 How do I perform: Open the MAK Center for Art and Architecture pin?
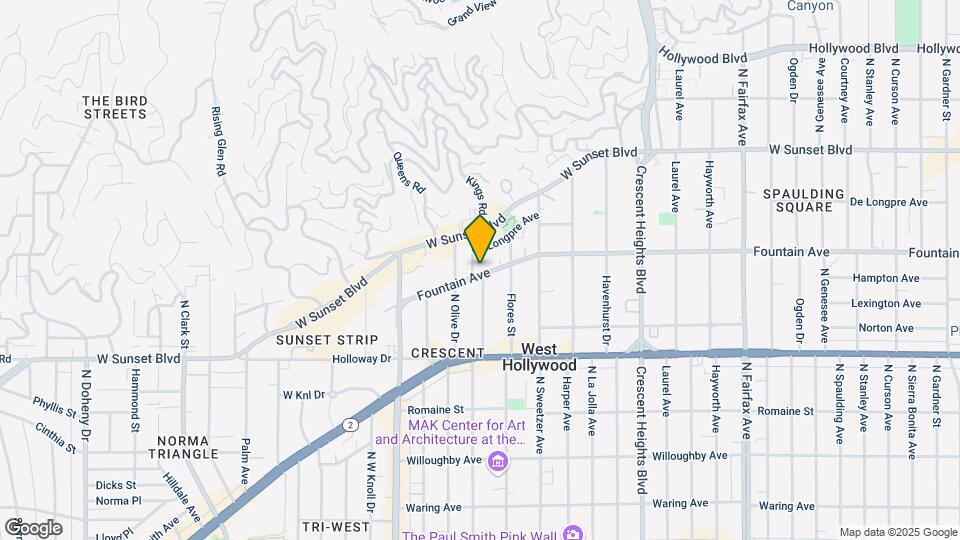(x=498, y=461)
